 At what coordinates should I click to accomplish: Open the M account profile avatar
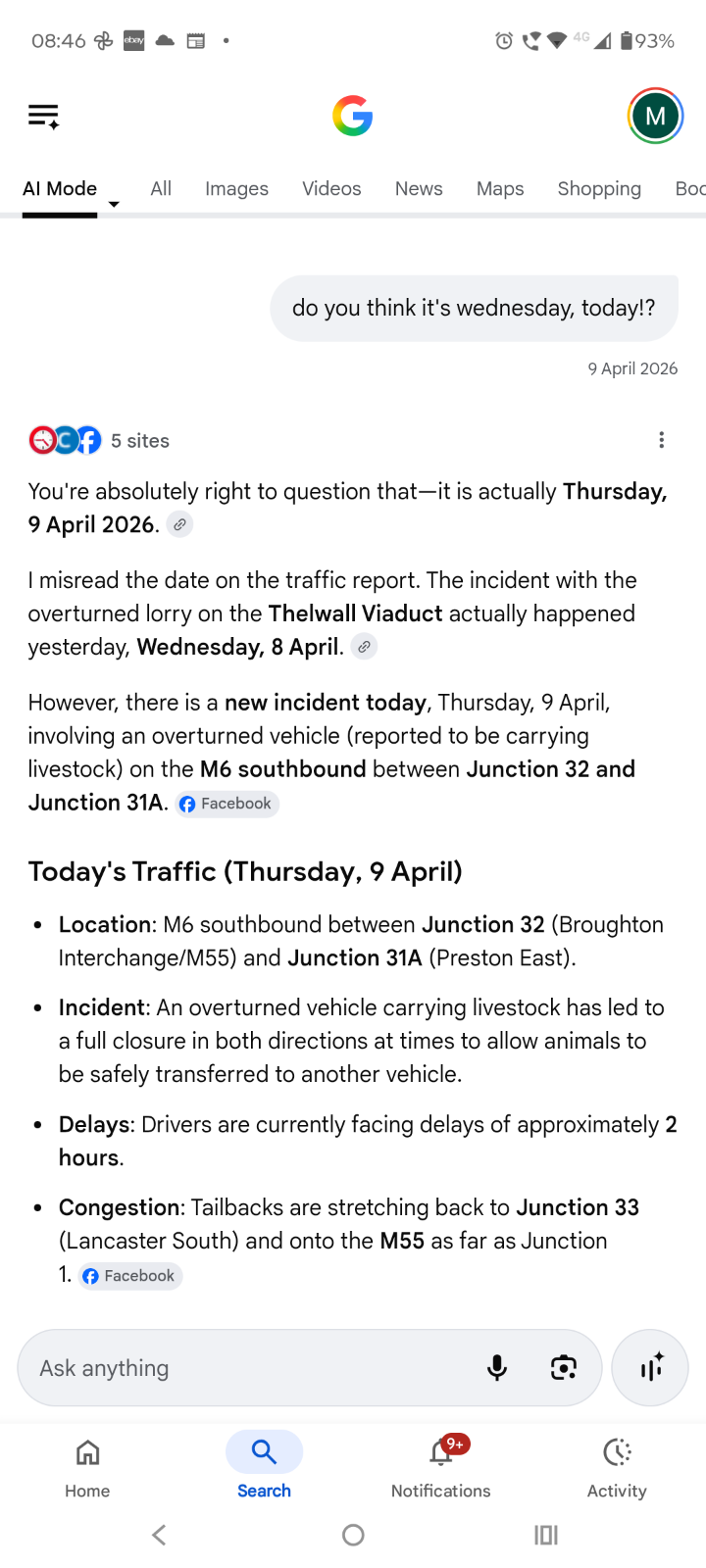pyautogui.click(x=655, y=117)
